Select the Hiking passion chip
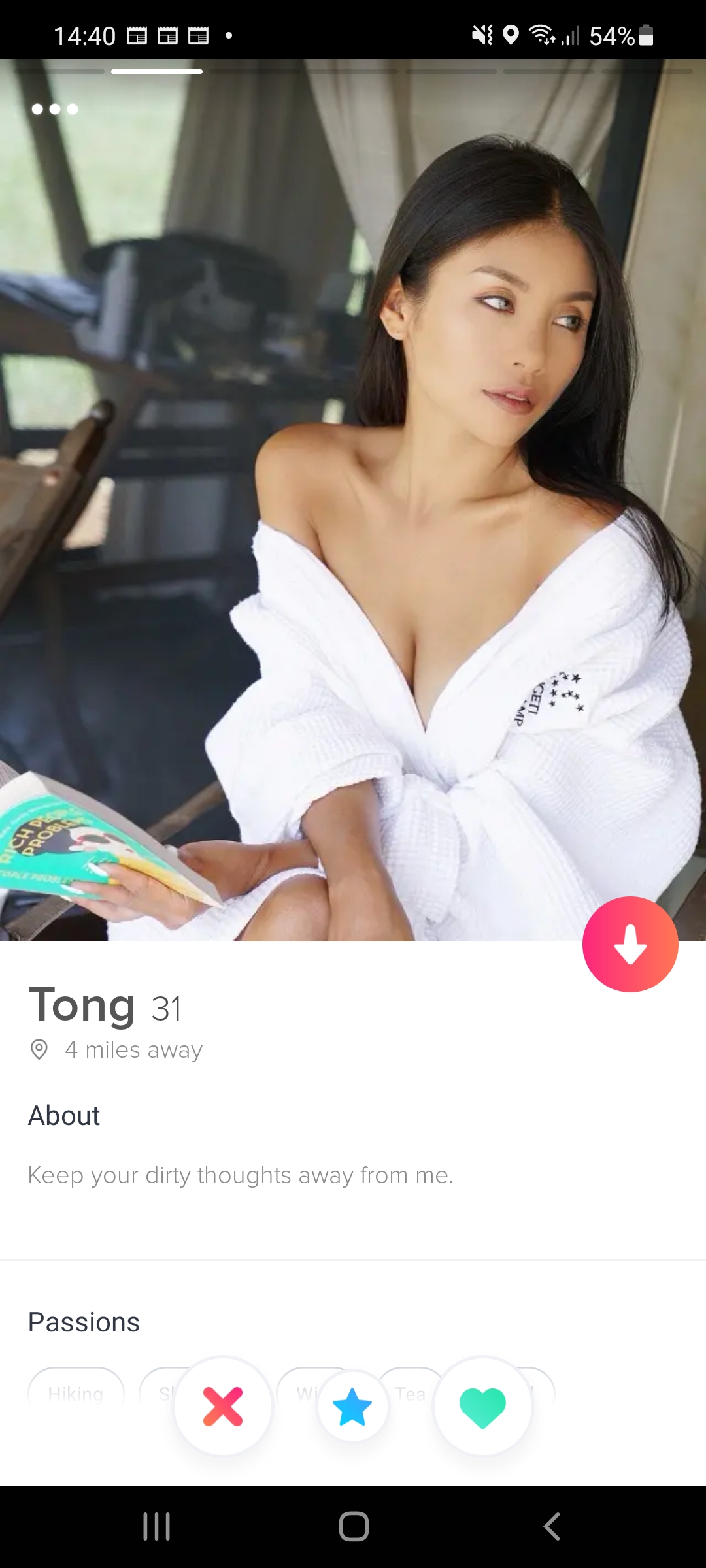 click(x=76, y=1391)
